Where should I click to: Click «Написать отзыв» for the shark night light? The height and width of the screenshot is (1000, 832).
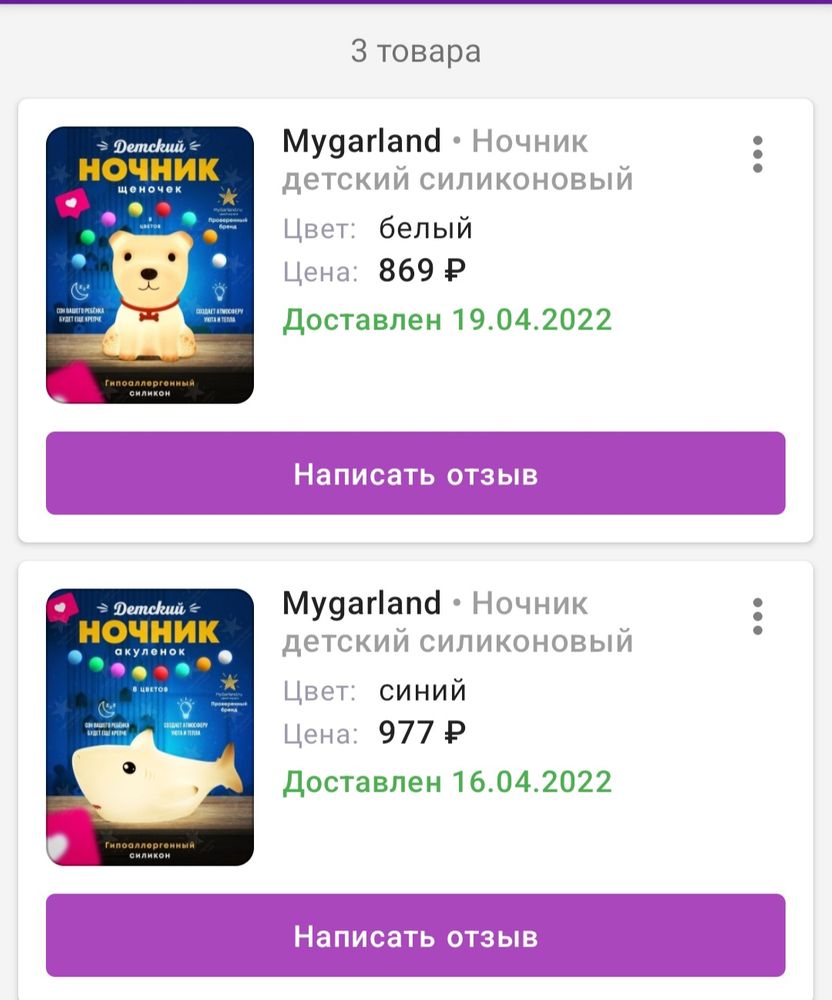[416, 935]
